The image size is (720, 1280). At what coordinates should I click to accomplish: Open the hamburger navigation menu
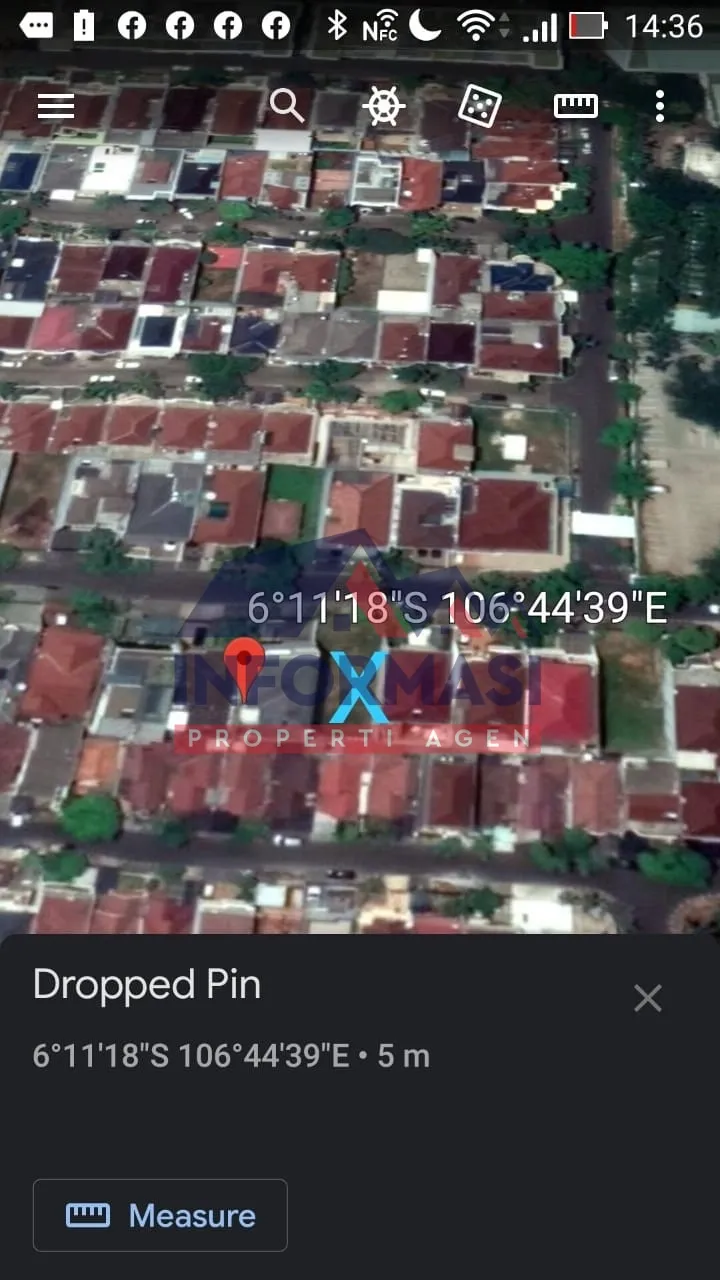coord(56,106)
